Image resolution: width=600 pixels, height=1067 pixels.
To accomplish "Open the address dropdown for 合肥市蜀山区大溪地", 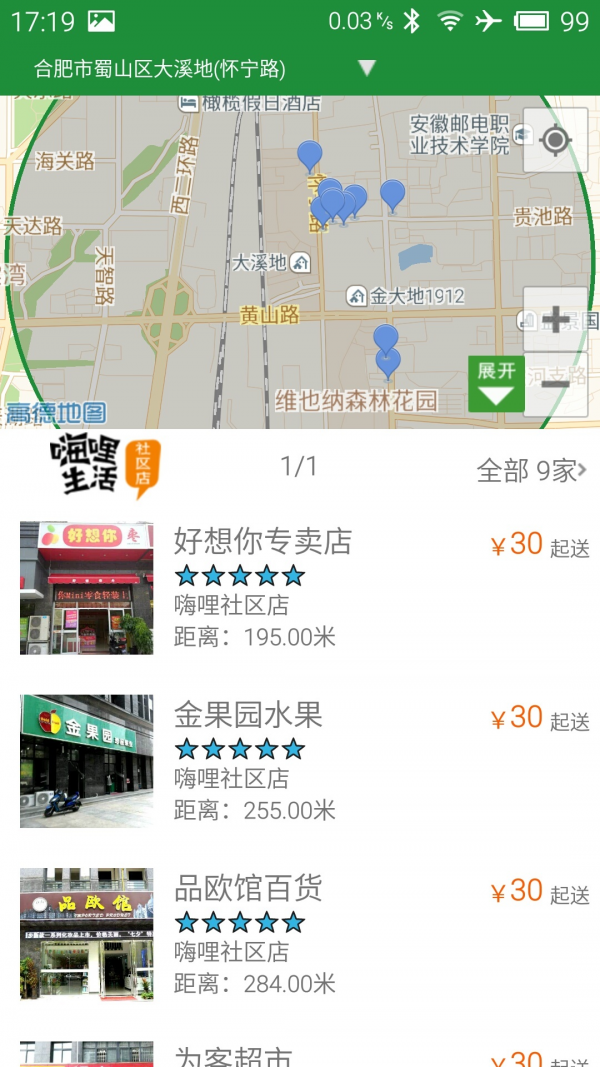I will coord(367,68).
